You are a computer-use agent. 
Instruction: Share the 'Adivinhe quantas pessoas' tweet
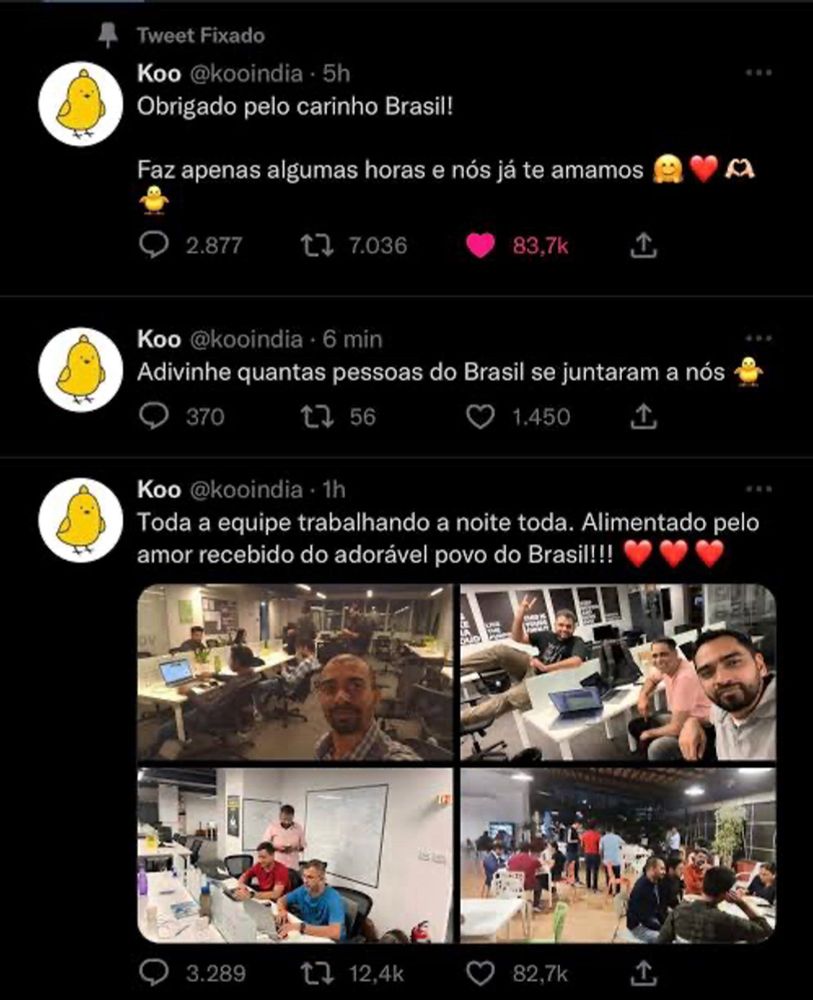pos(645,416)
